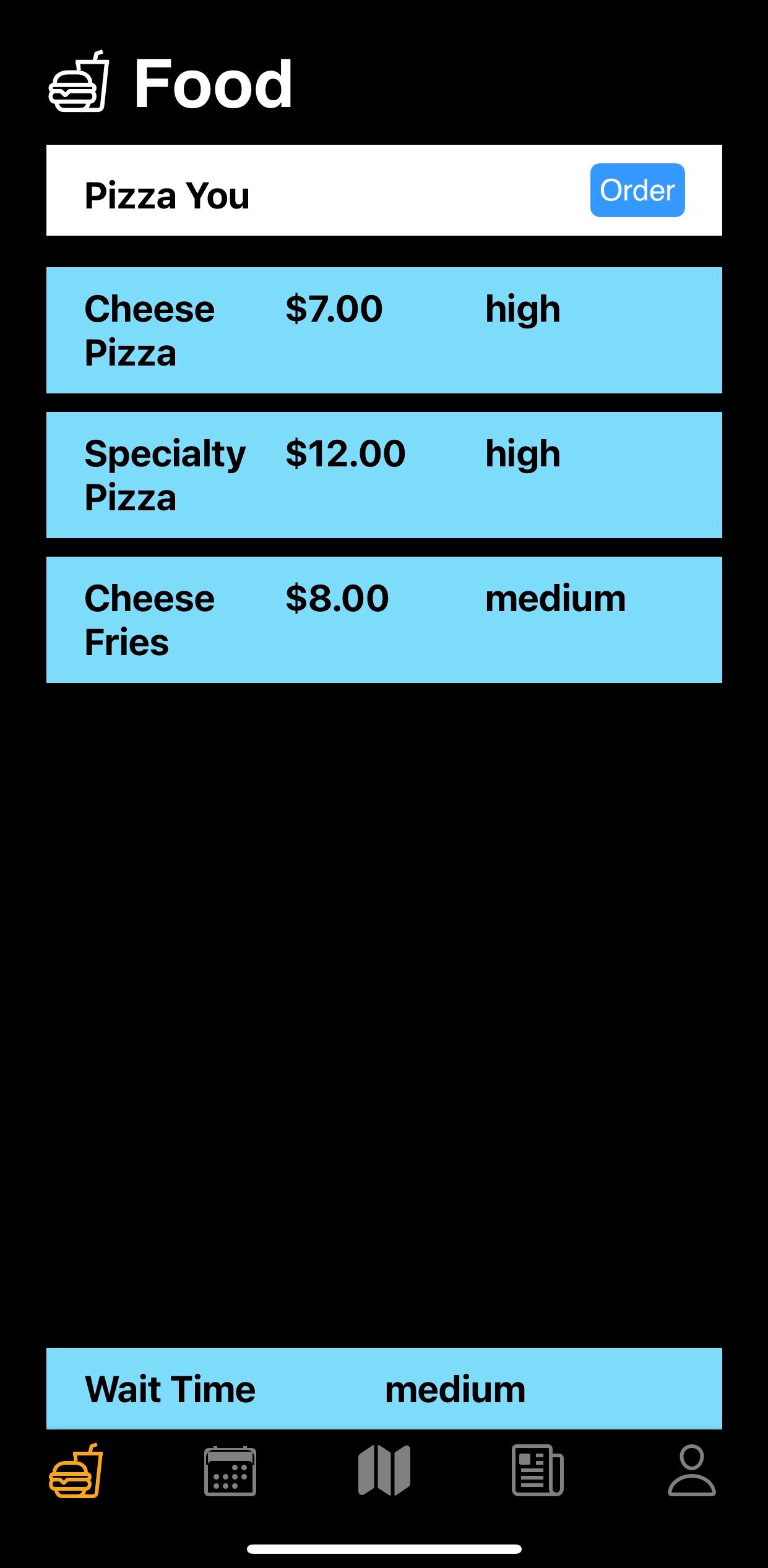Choose the Specialty Pizza row
Screen dimensions: 768x1568
(x=384, y=475)
